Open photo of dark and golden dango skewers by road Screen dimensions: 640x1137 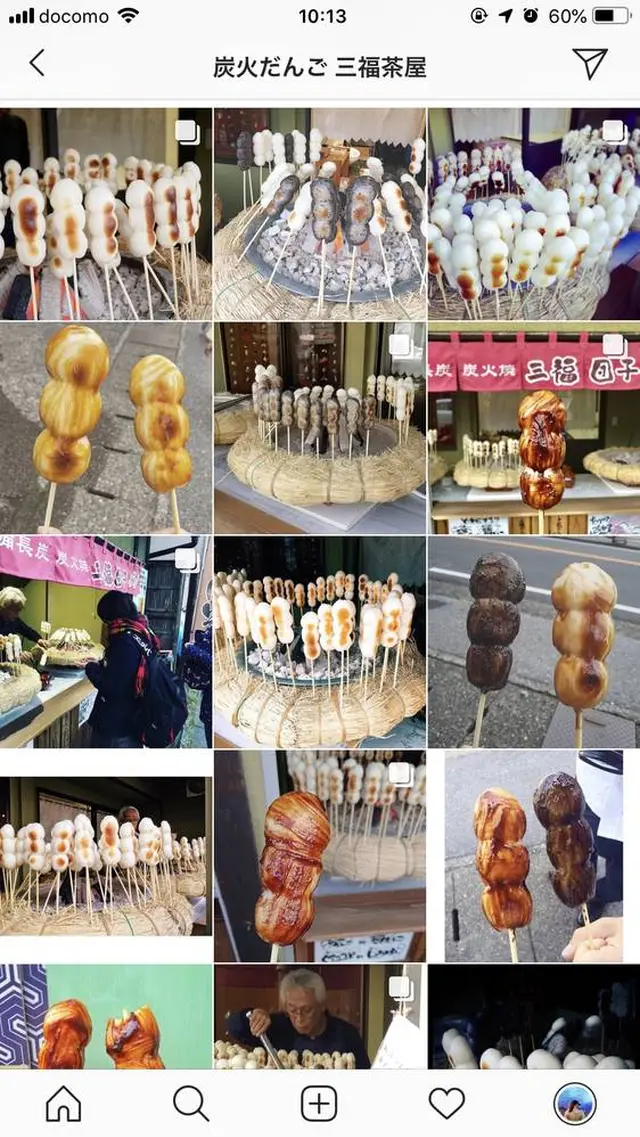(x=533, y=642)
